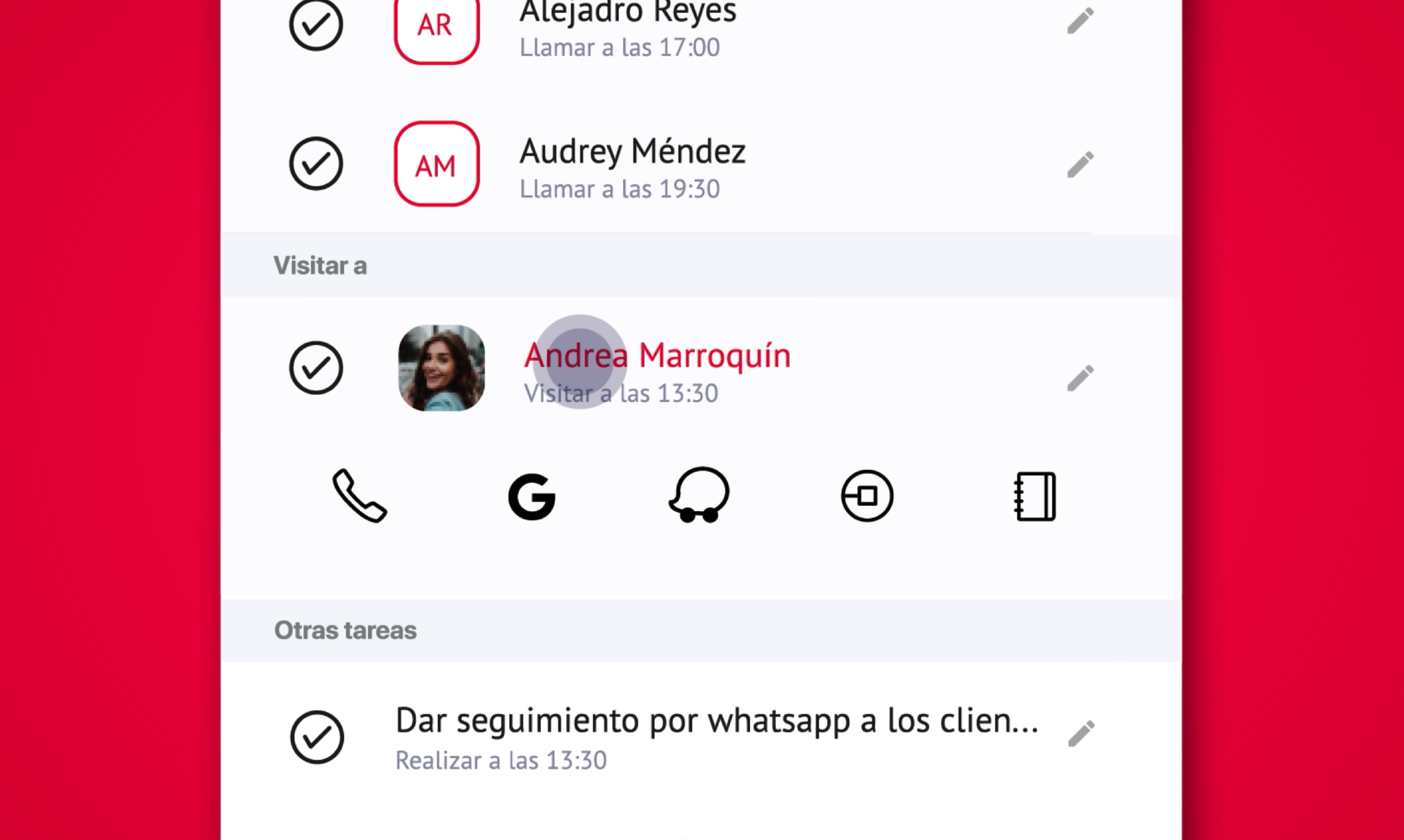
Task: Check off the Audrey Méndez call
Action: pyautogui.click(x=316, y=164)
